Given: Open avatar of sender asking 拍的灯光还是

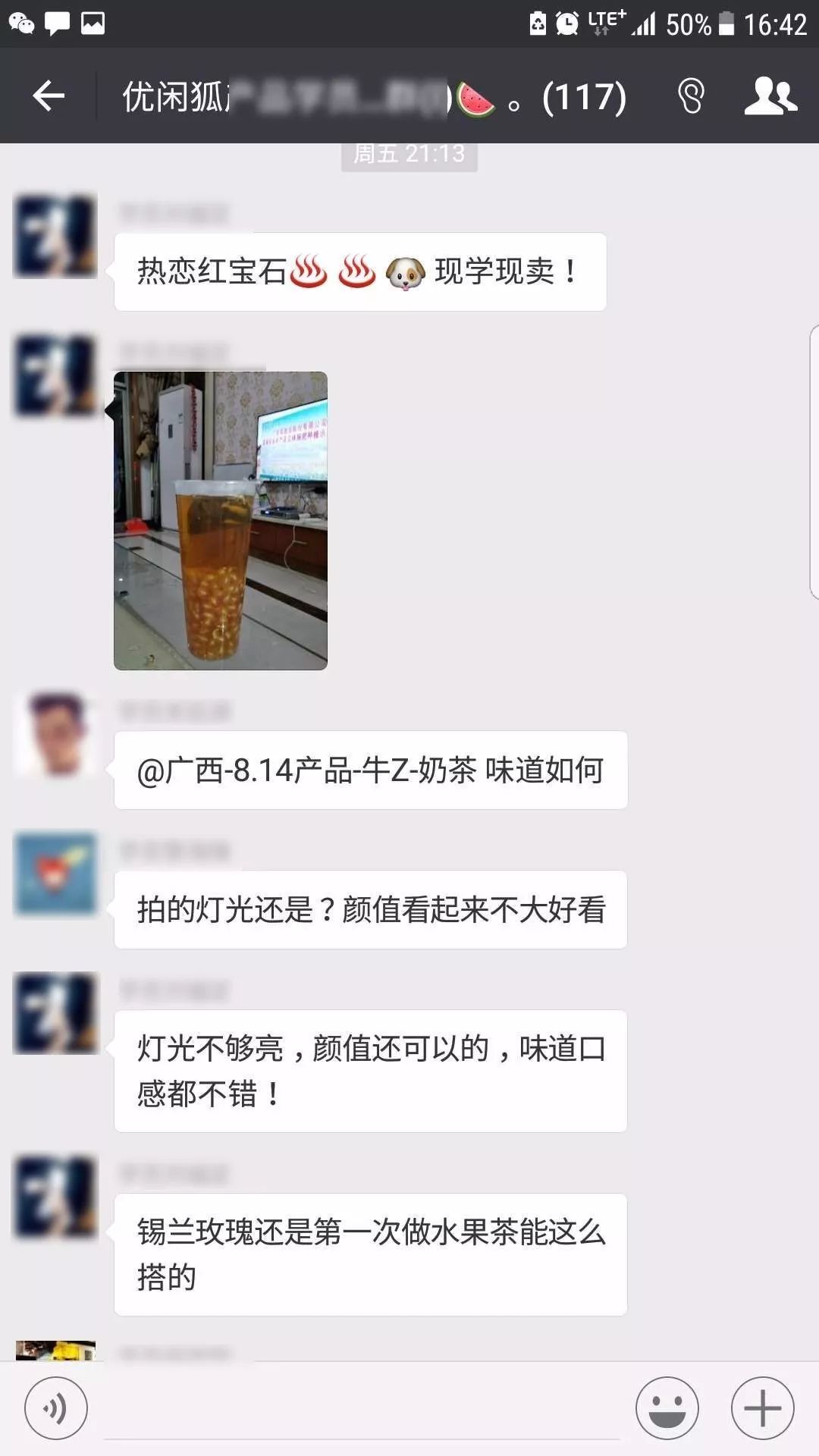Looking at the screenshot, I should coord(56,874).
